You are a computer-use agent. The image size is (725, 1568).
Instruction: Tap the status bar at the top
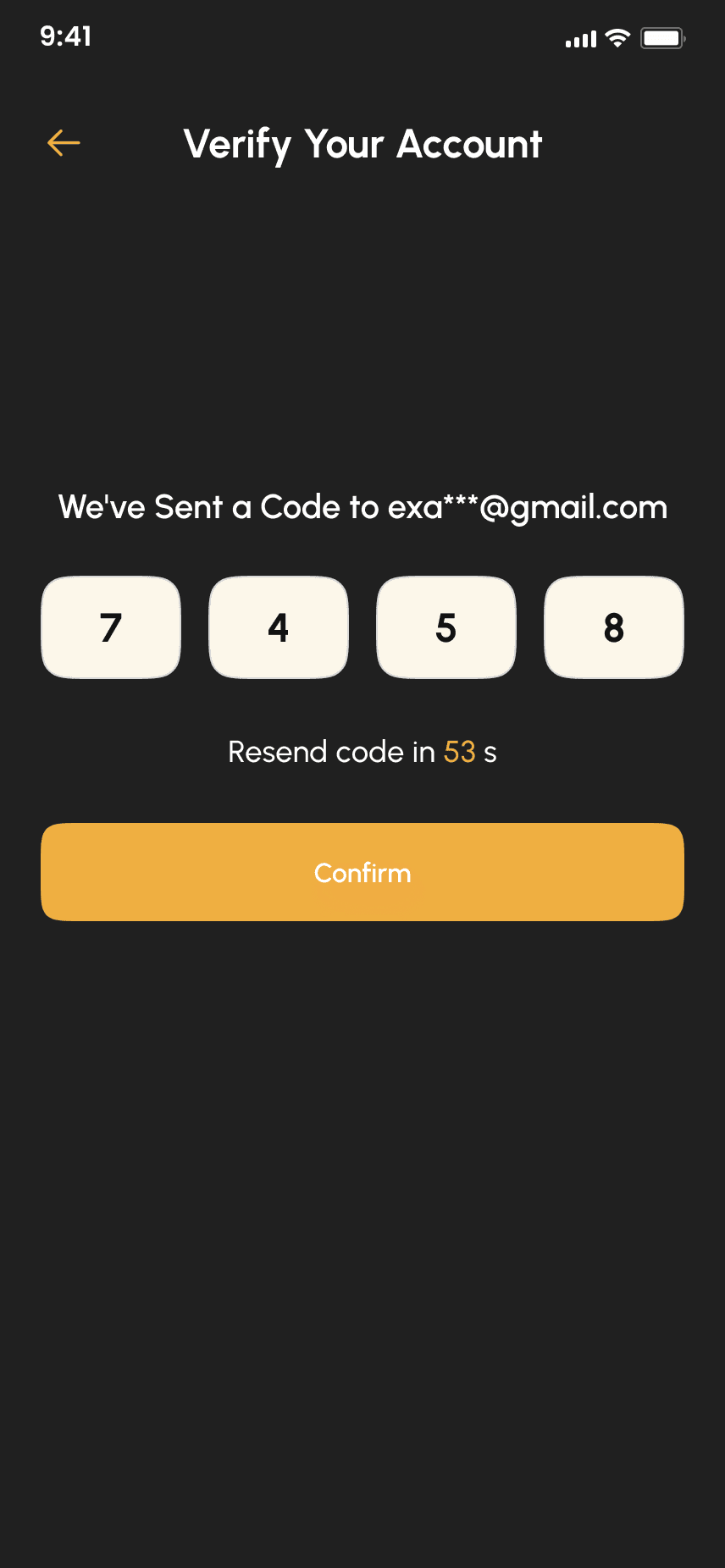coord(362,37)
